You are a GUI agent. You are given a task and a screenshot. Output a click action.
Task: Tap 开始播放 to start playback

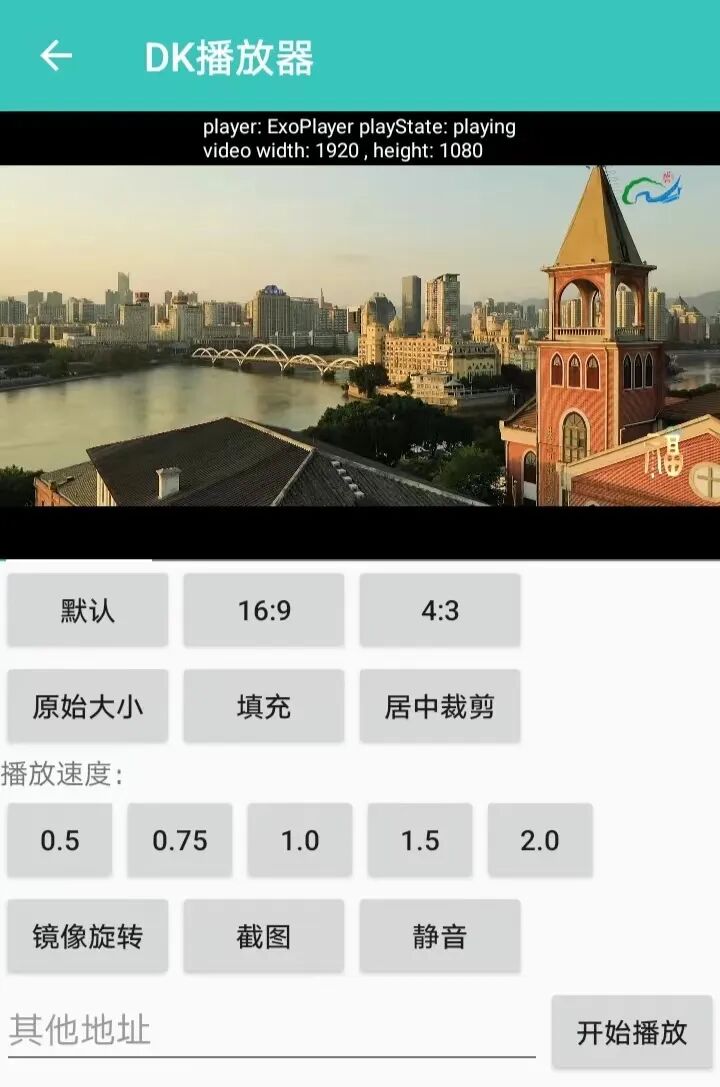[632, 1032]
